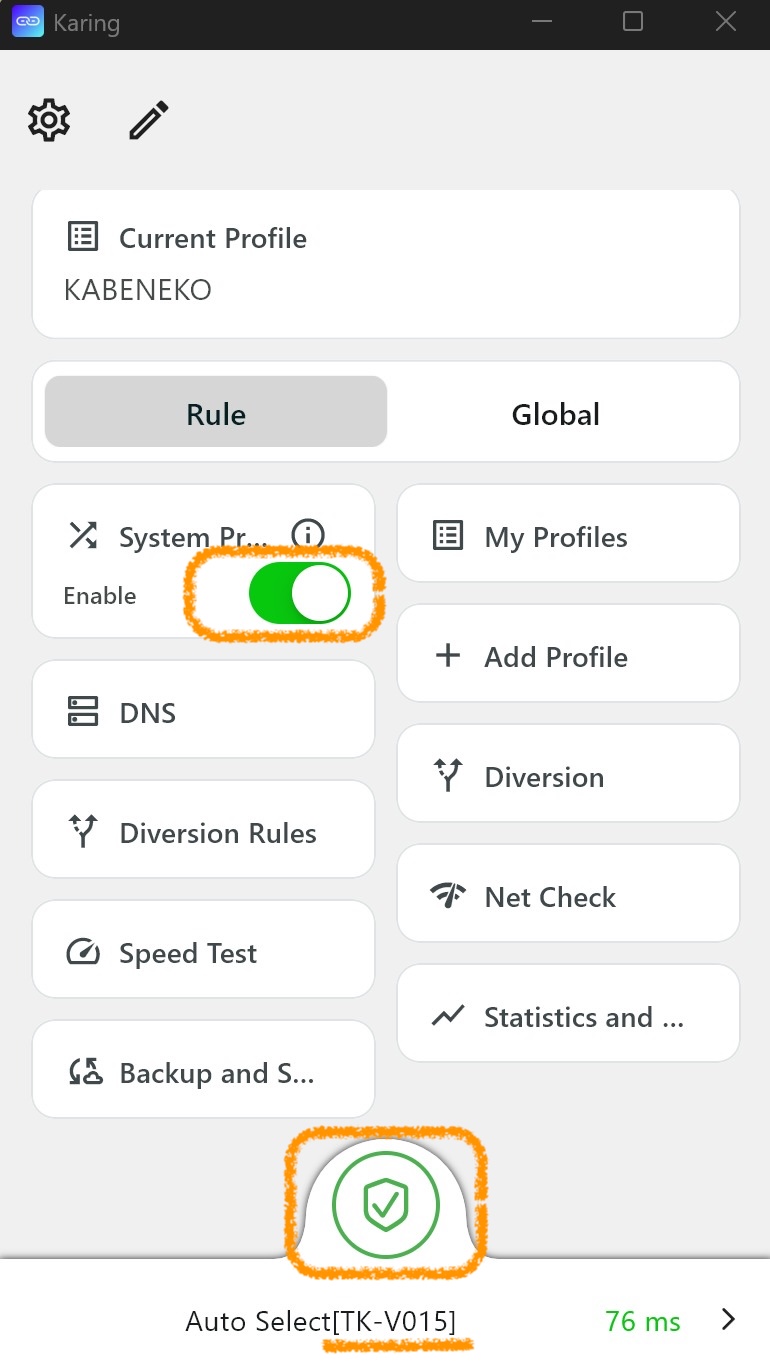Close the Karing window
770x1370 pixels.
(725, 22)
